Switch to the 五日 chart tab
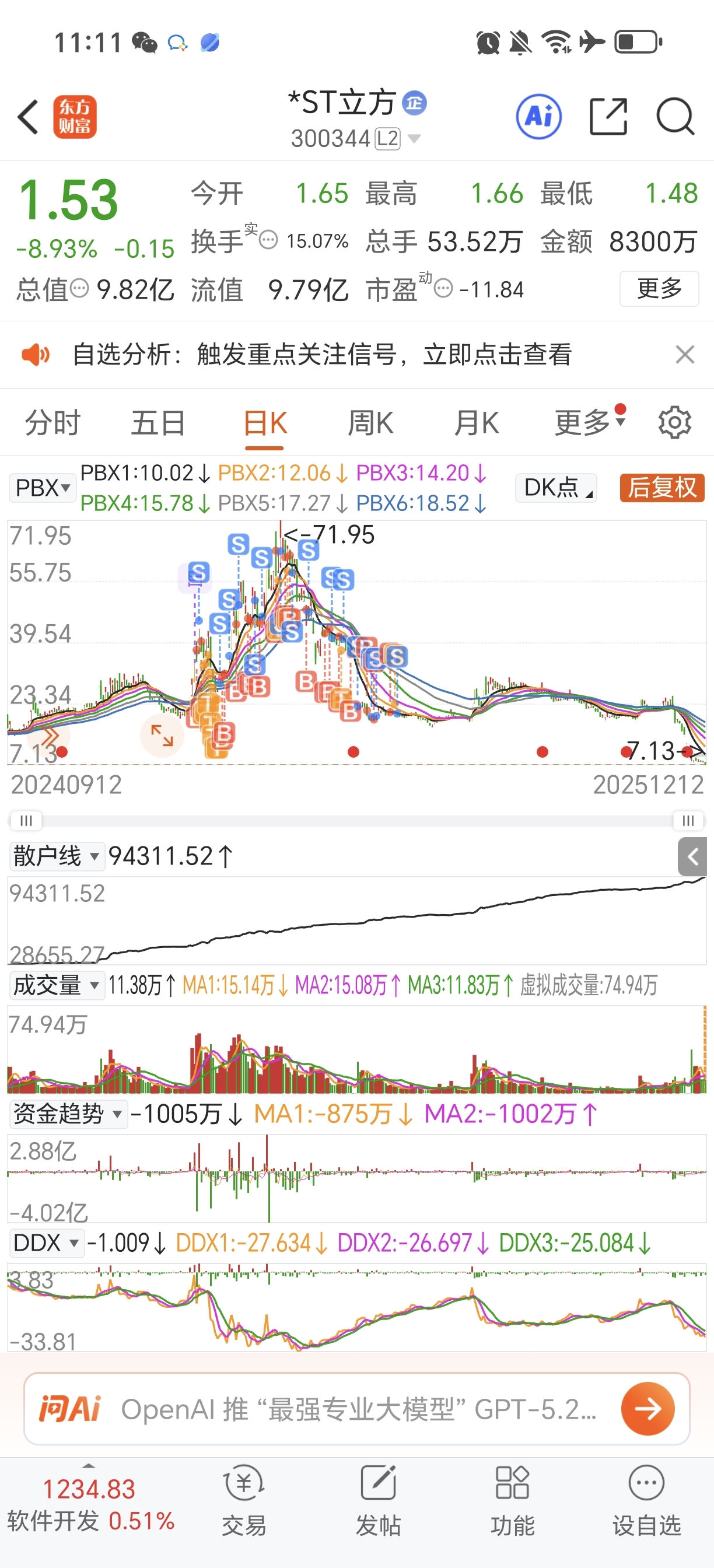The height and width of the screenshot is (1568, 714). tap(158, 423)
